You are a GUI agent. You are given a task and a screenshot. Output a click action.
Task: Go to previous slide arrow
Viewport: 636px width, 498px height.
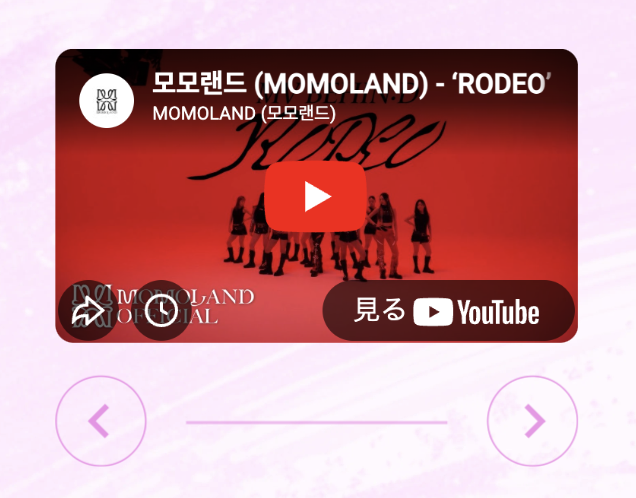coord(100,421)
